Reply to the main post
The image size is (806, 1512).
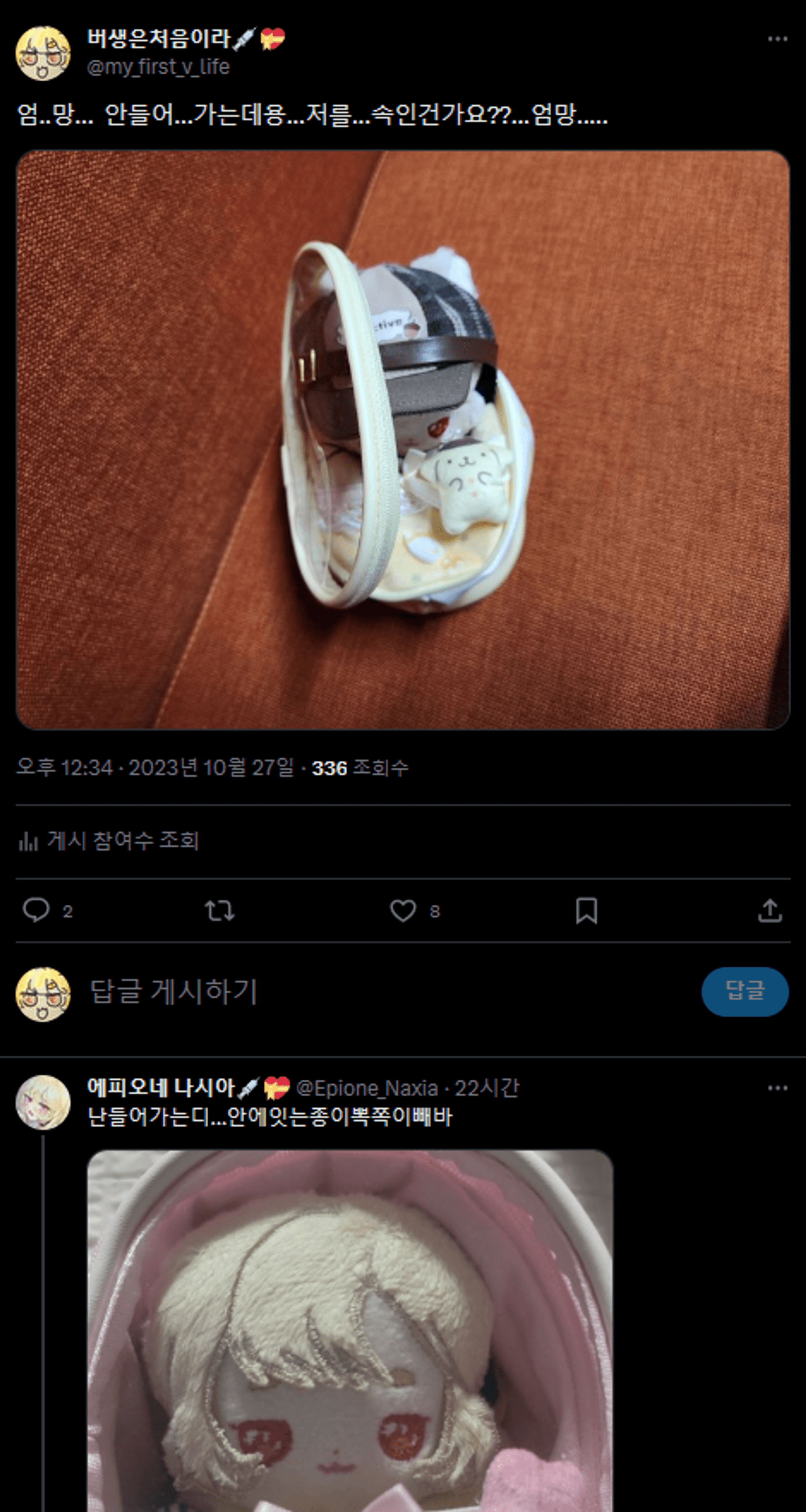[x=36, y=910]
